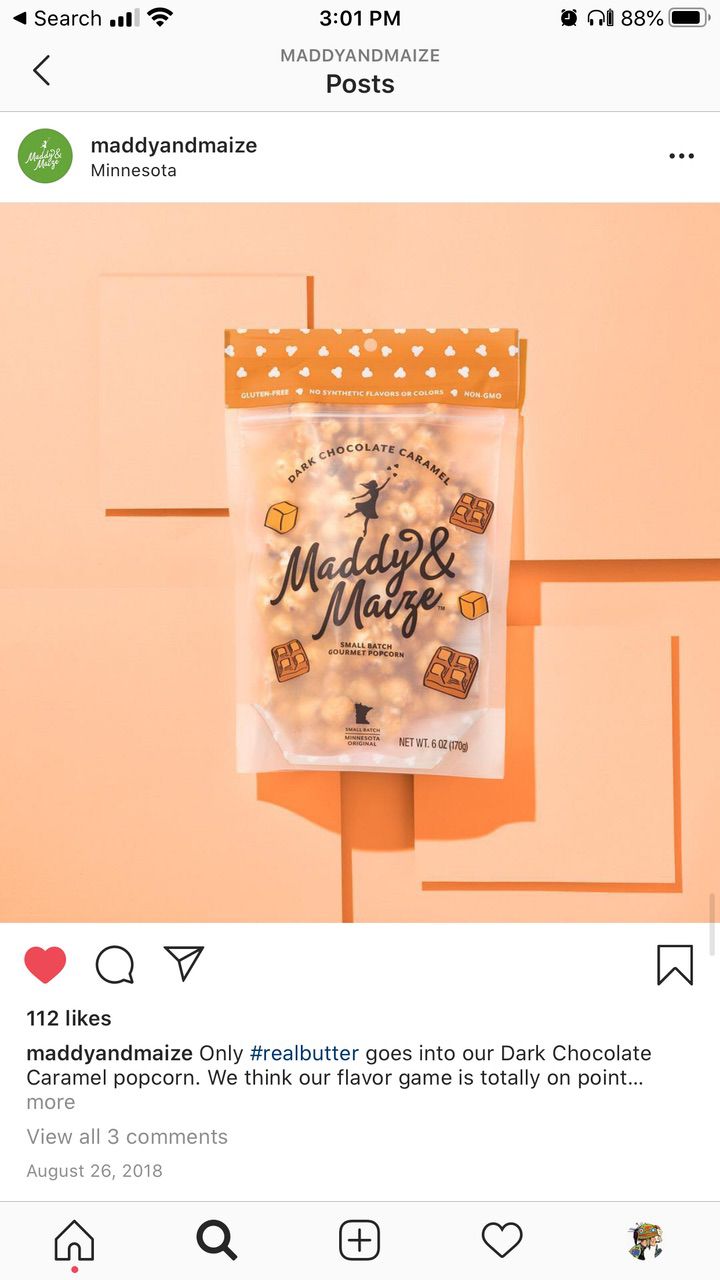
Task: Share the post via paper plane icon
Action: [x=184, y=963]
